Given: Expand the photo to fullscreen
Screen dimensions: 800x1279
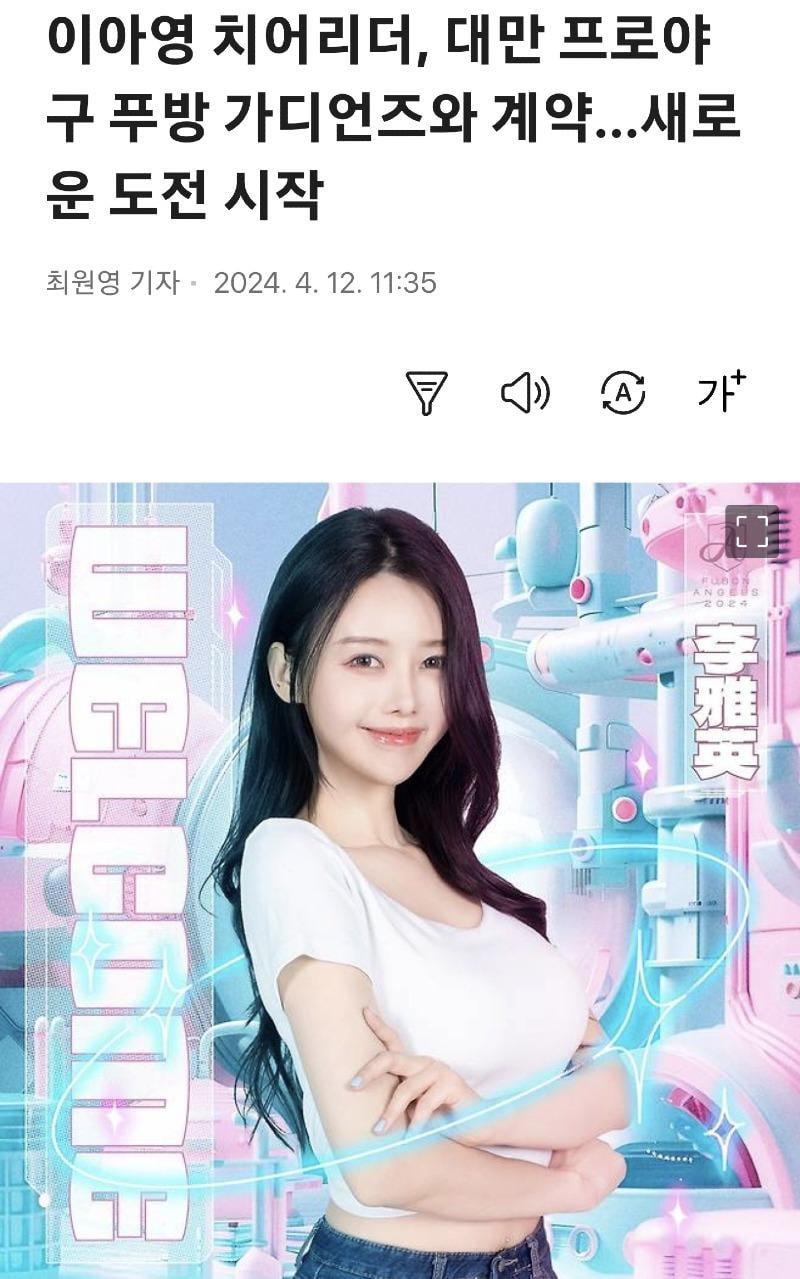Looking at the screenshot, I should (752, 531).
